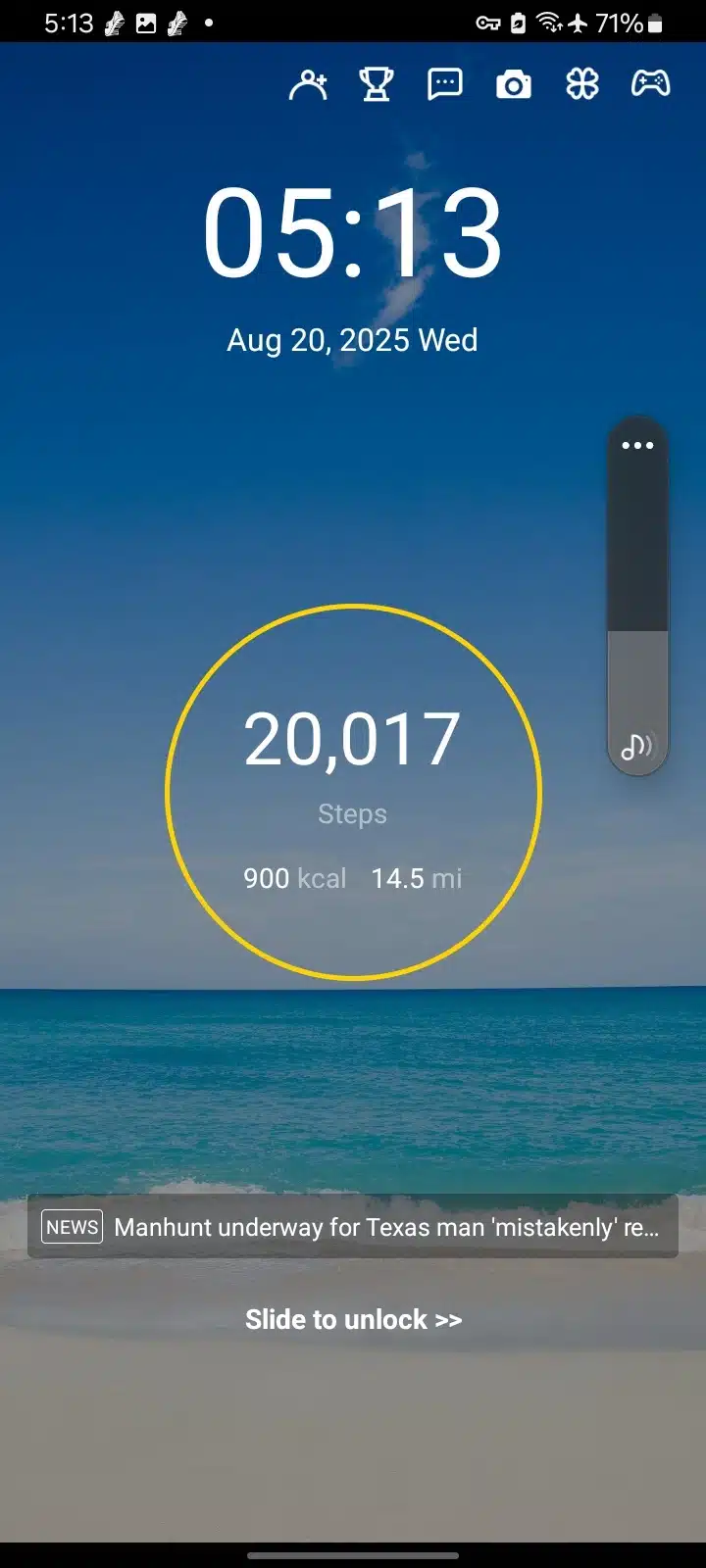This screenshot has width=706, height=1568.
Task: Open the add friend icon
Action: (x=308, y=85)
